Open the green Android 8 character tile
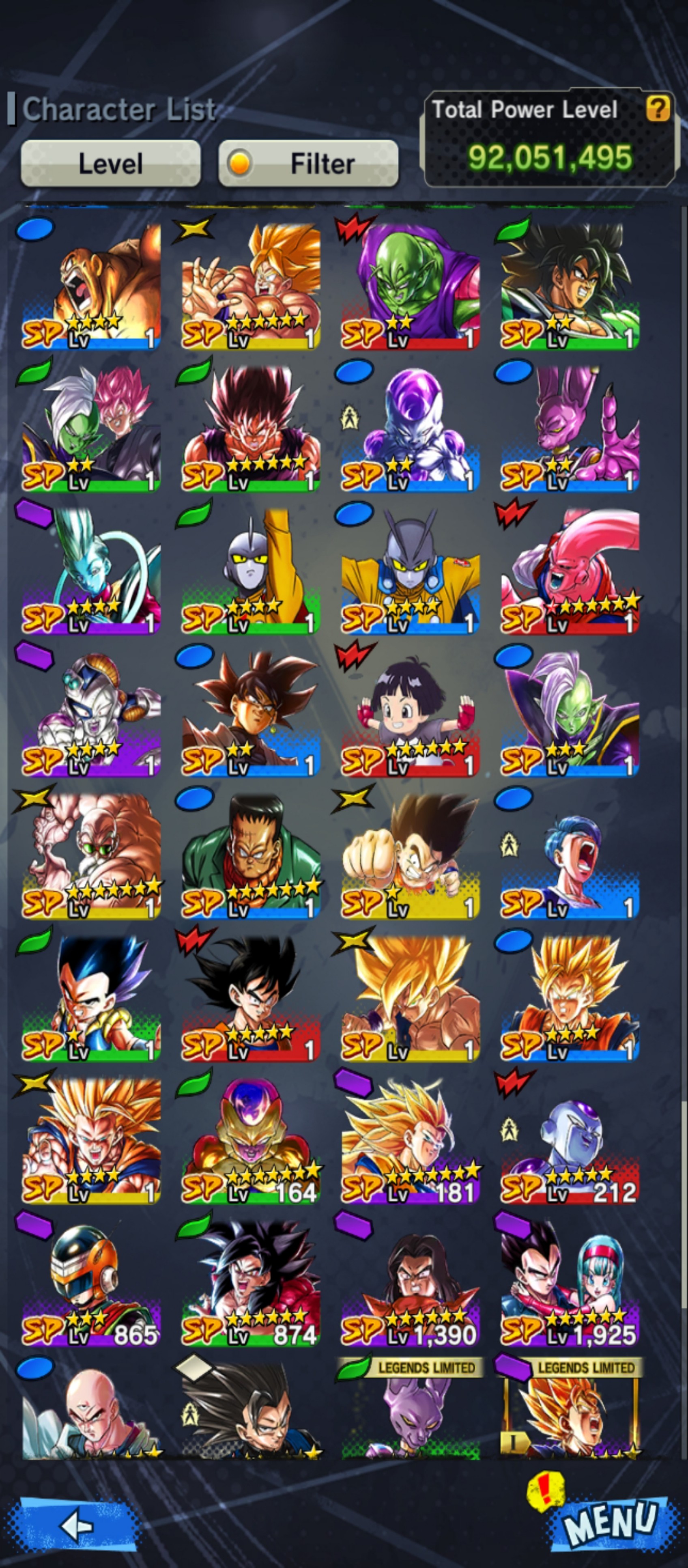This screenshot has width=688, height=1568. click(x=251, y=855)
